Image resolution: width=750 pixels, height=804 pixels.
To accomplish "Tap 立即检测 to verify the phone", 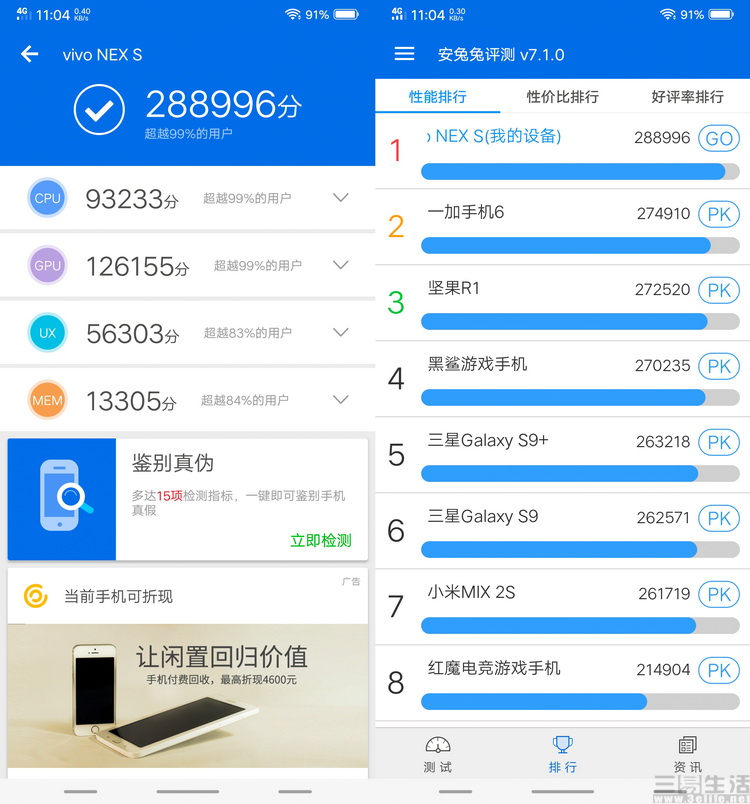I will coord(321,540).
